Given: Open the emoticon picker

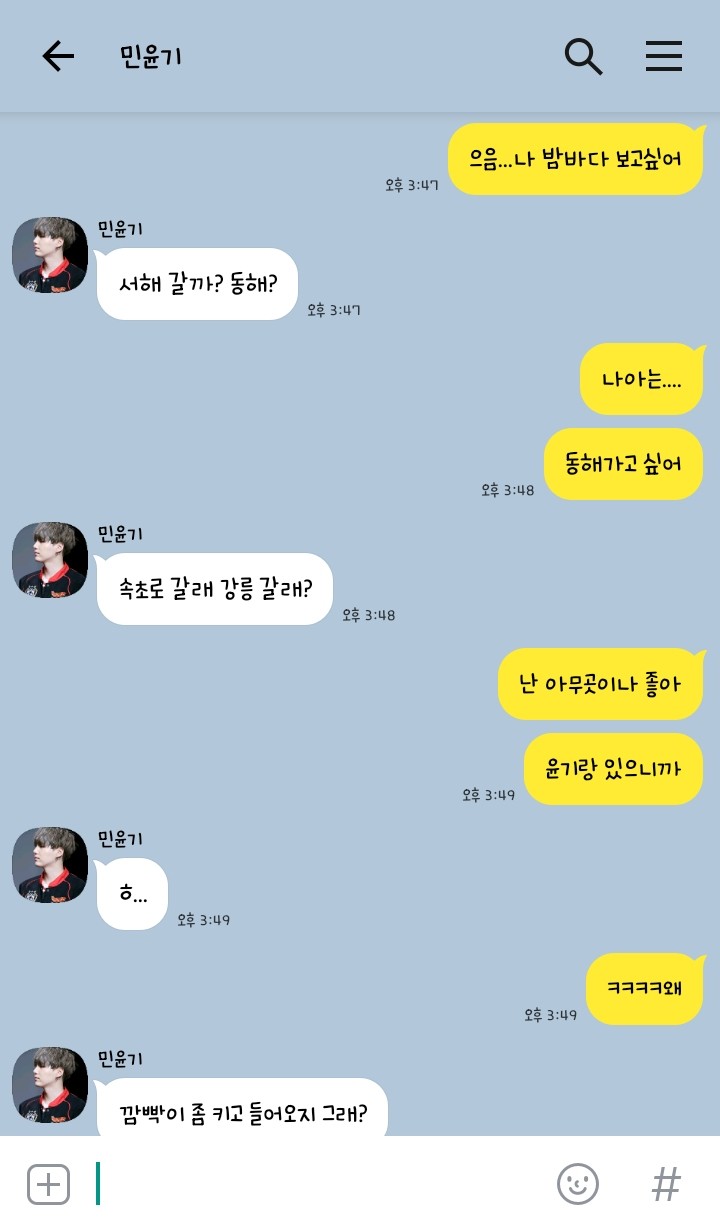Looking at the screenshot, I should point(577,1185).
